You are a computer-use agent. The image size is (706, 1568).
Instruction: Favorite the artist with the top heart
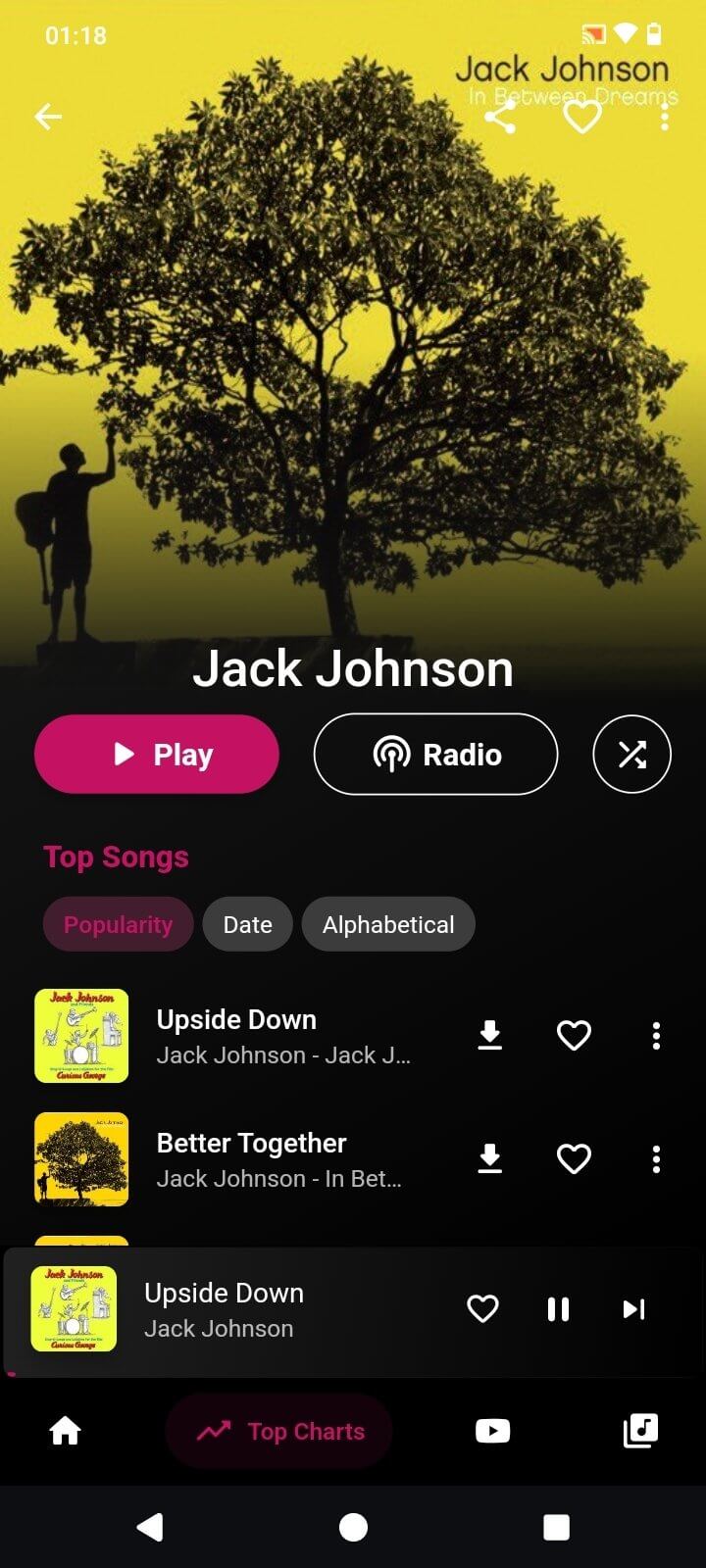tap(581, 118)
